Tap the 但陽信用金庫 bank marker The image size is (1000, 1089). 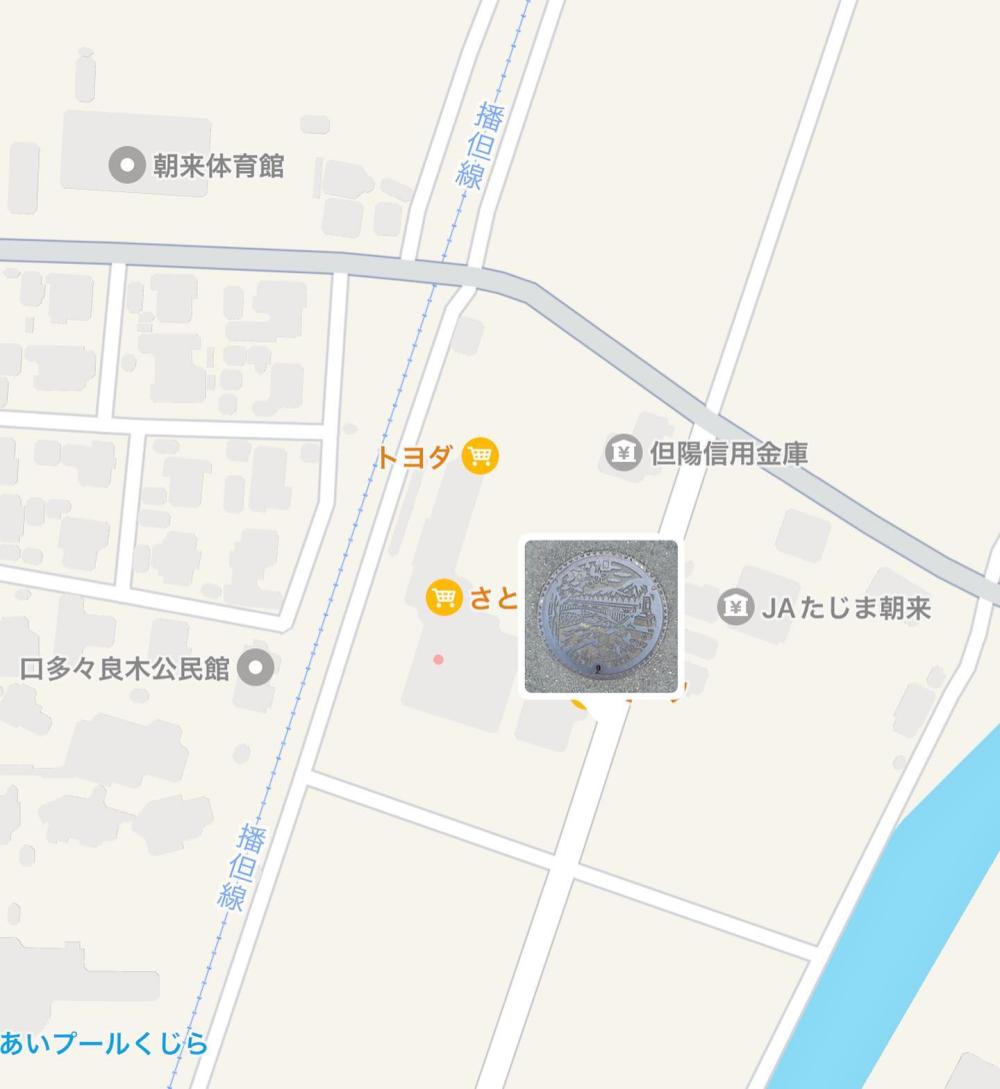coord(623,454)
